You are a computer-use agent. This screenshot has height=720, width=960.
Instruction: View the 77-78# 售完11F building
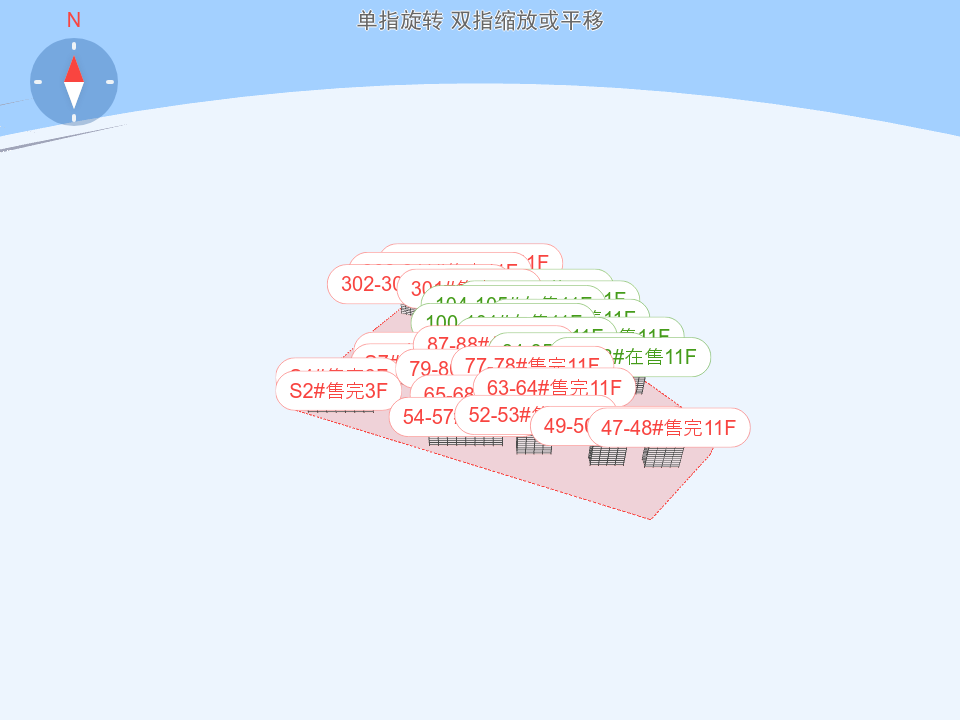pos(532,365)
